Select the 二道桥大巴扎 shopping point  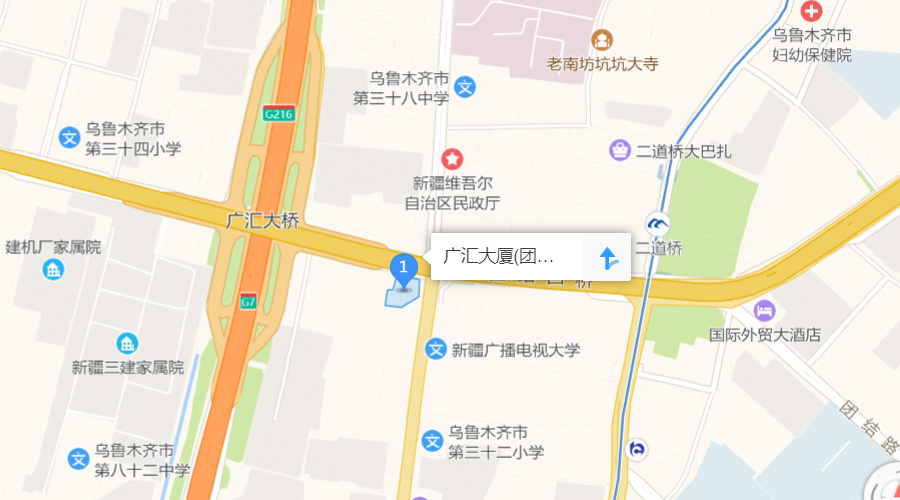621,150
